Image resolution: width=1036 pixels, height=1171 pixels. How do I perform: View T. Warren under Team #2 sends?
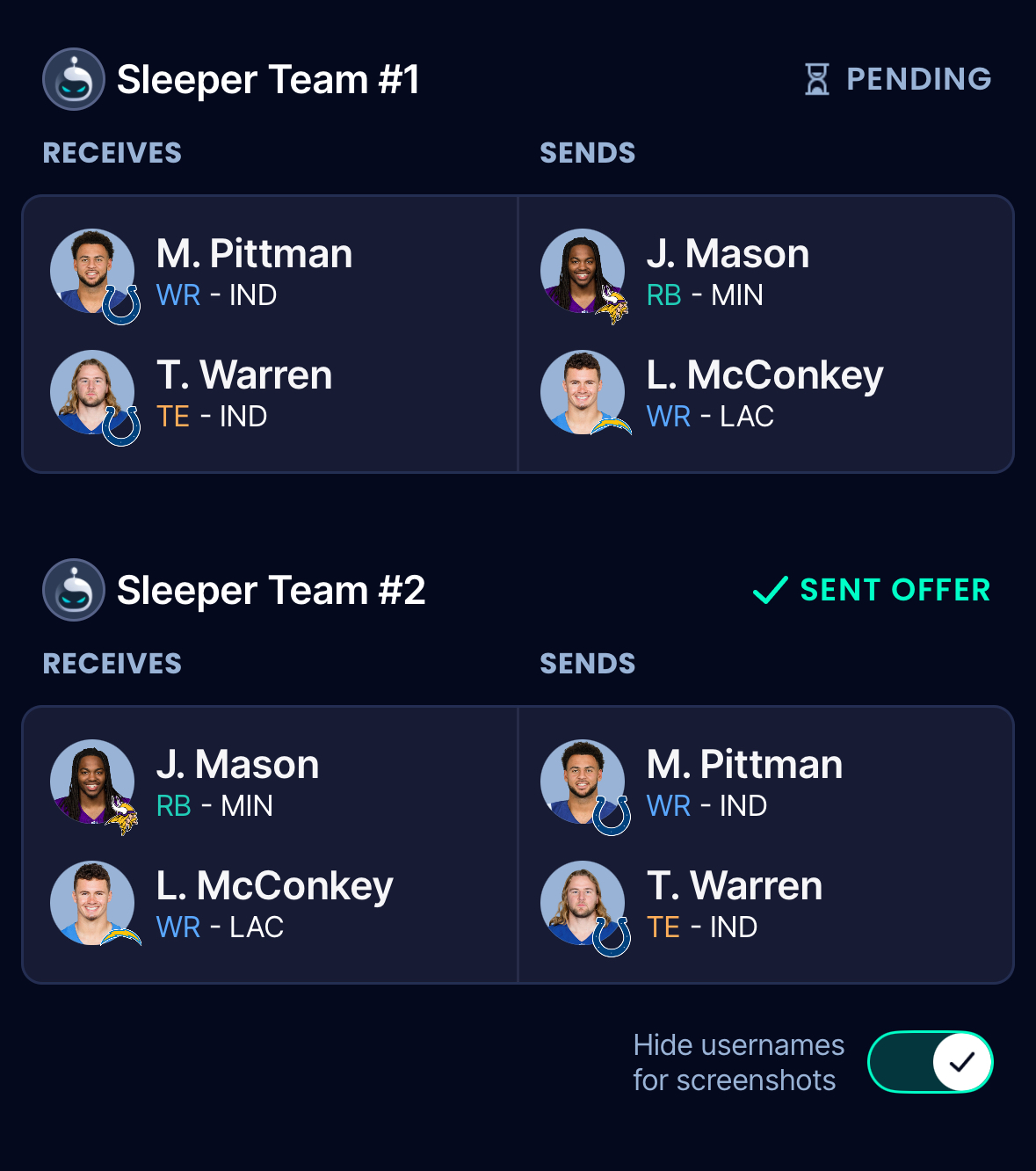point(734,904)
